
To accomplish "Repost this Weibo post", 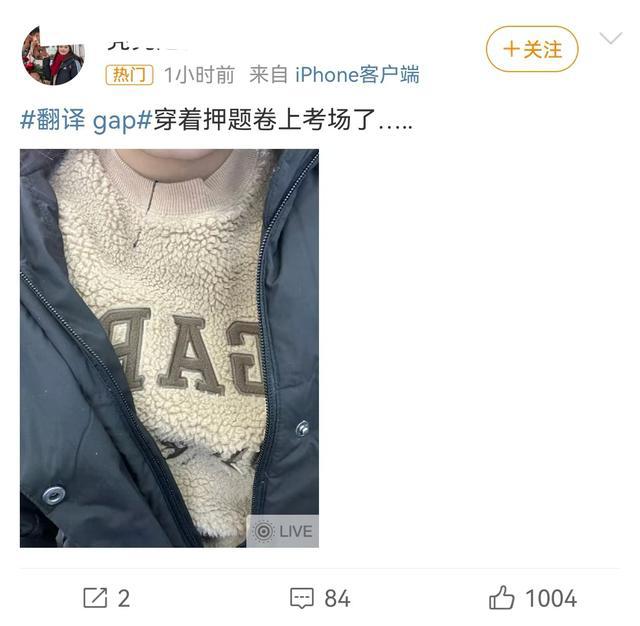I will 106,598.
